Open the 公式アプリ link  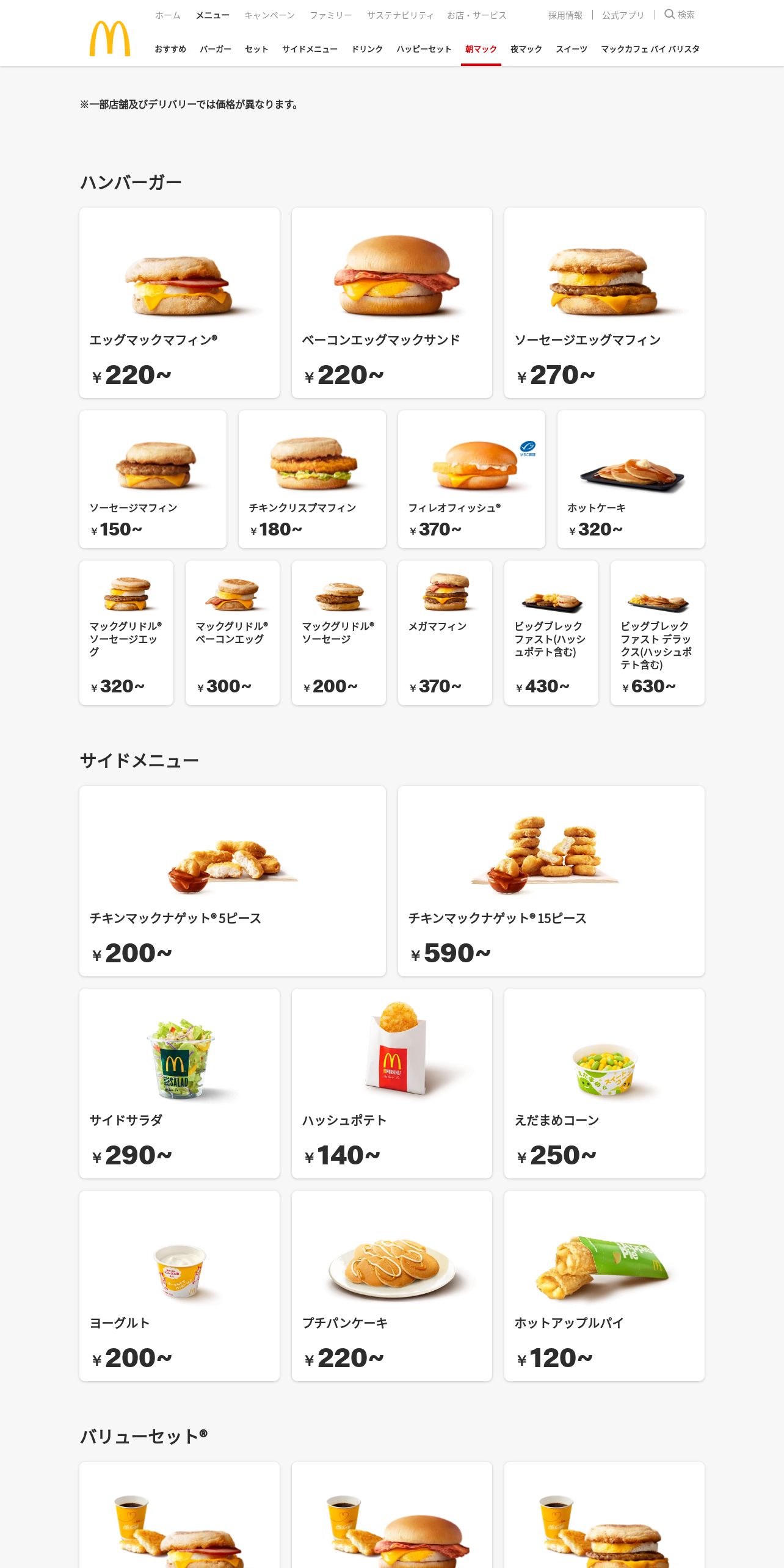(623, 15)
